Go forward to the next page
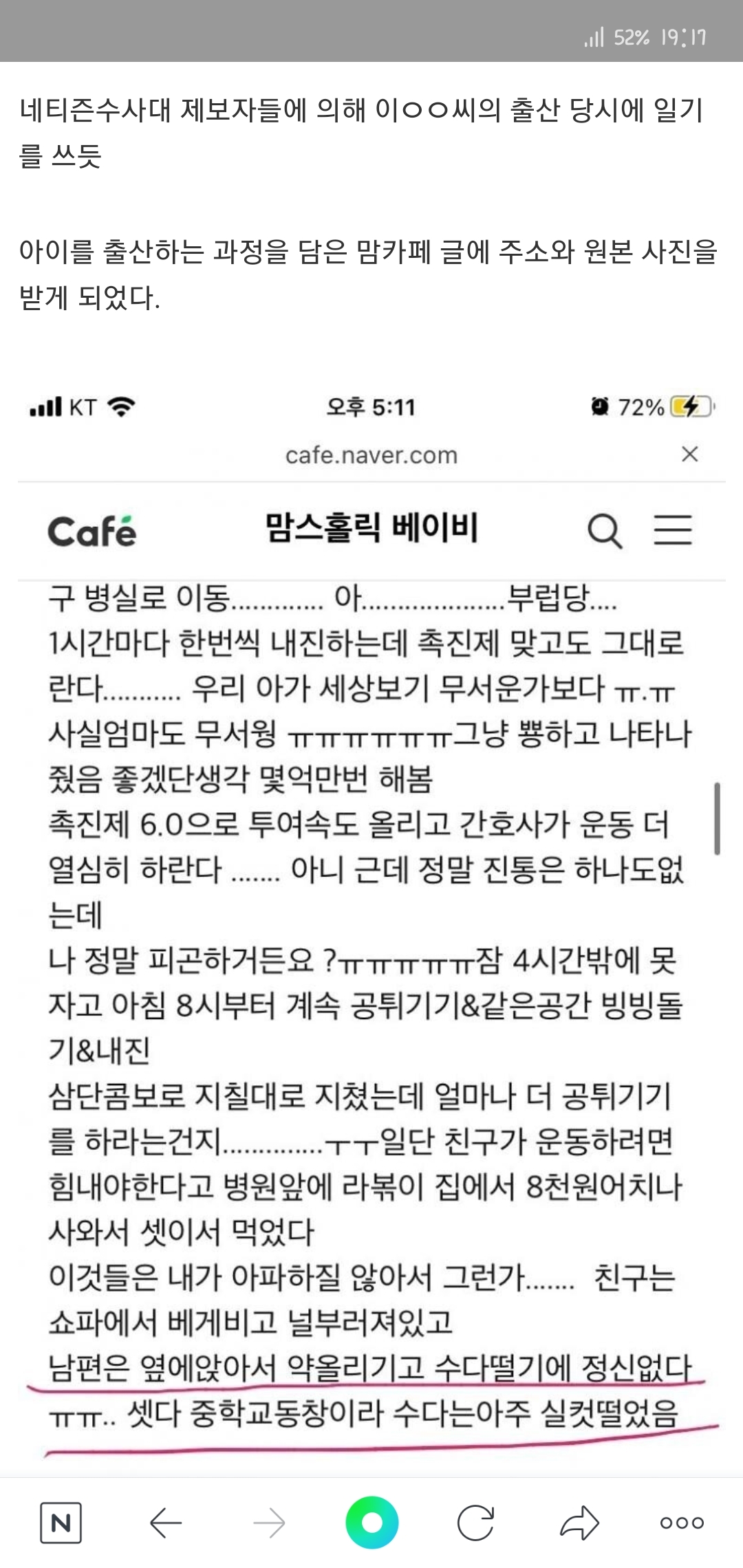This screenshot has height=1568, width=743. [x=269, y=1523]
